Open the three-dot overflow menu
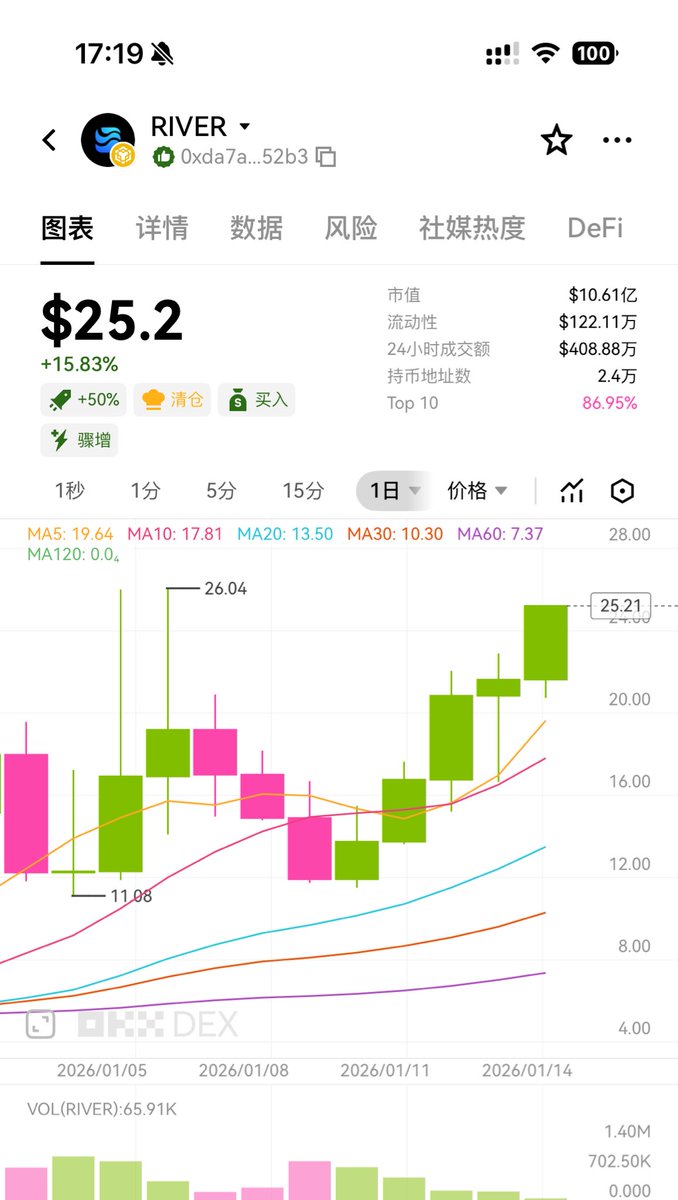The width and height of the screenshot is (678, 1200). tap(617, 141)
